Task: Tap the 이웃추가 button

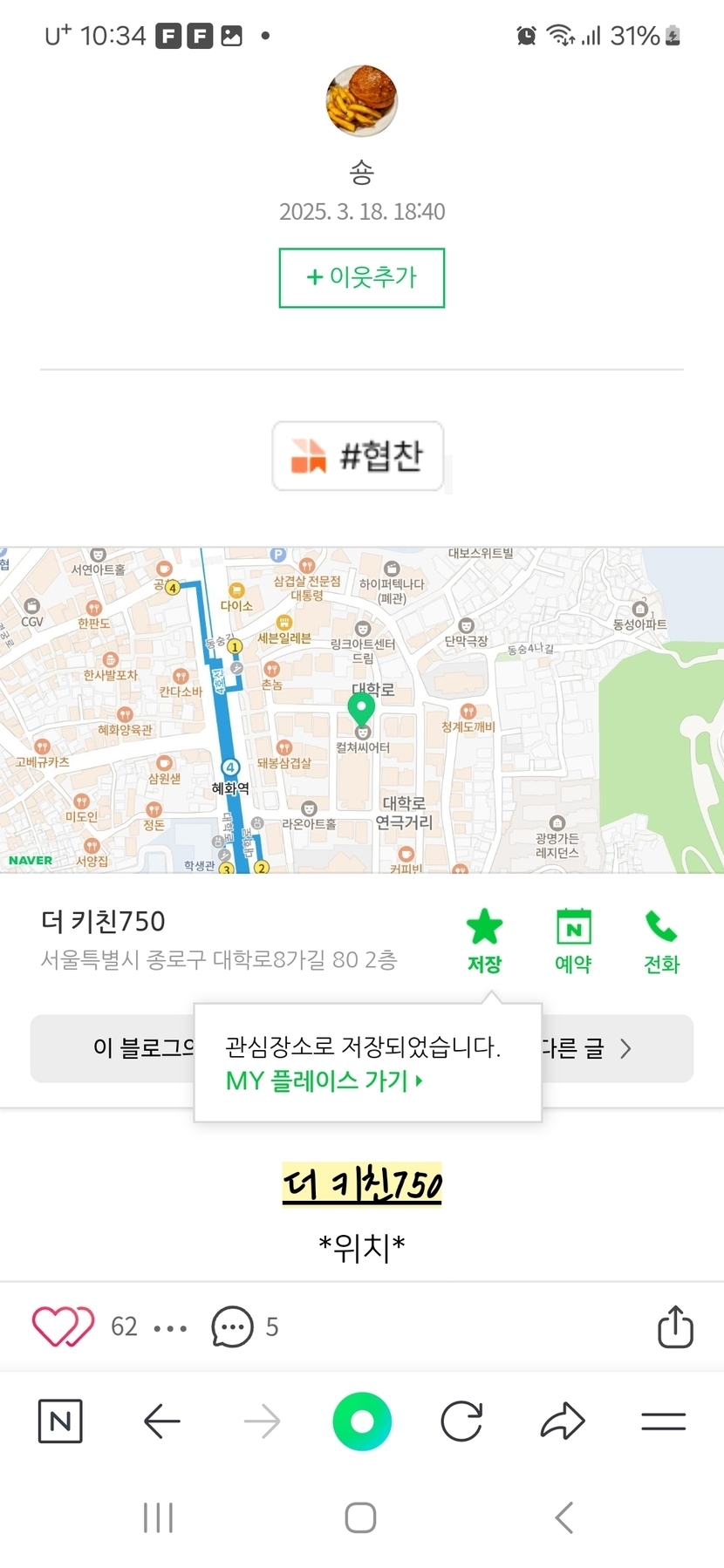Action: point(361,277)
